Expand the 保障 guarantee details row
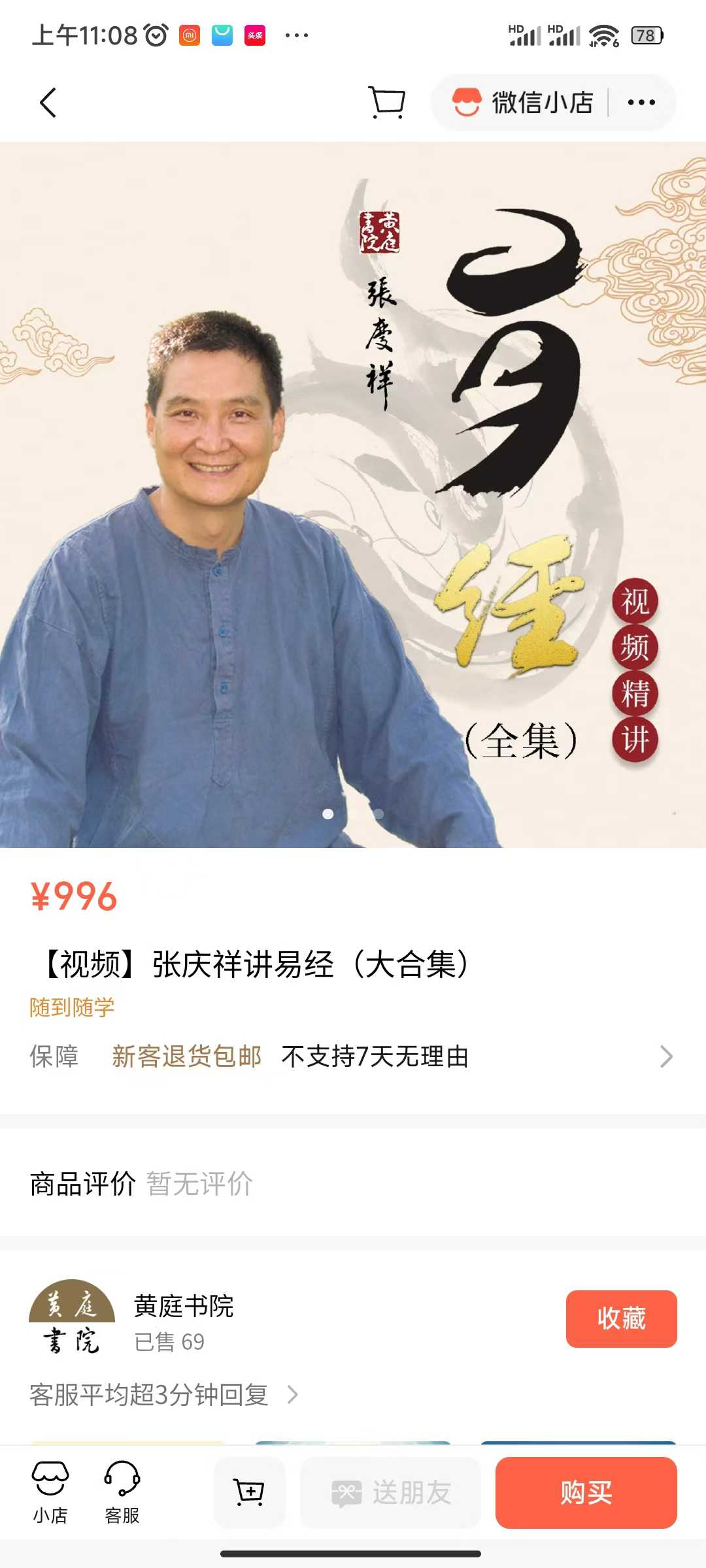This screenshot has width=706, height=1568. click(x=665, y=1056)
